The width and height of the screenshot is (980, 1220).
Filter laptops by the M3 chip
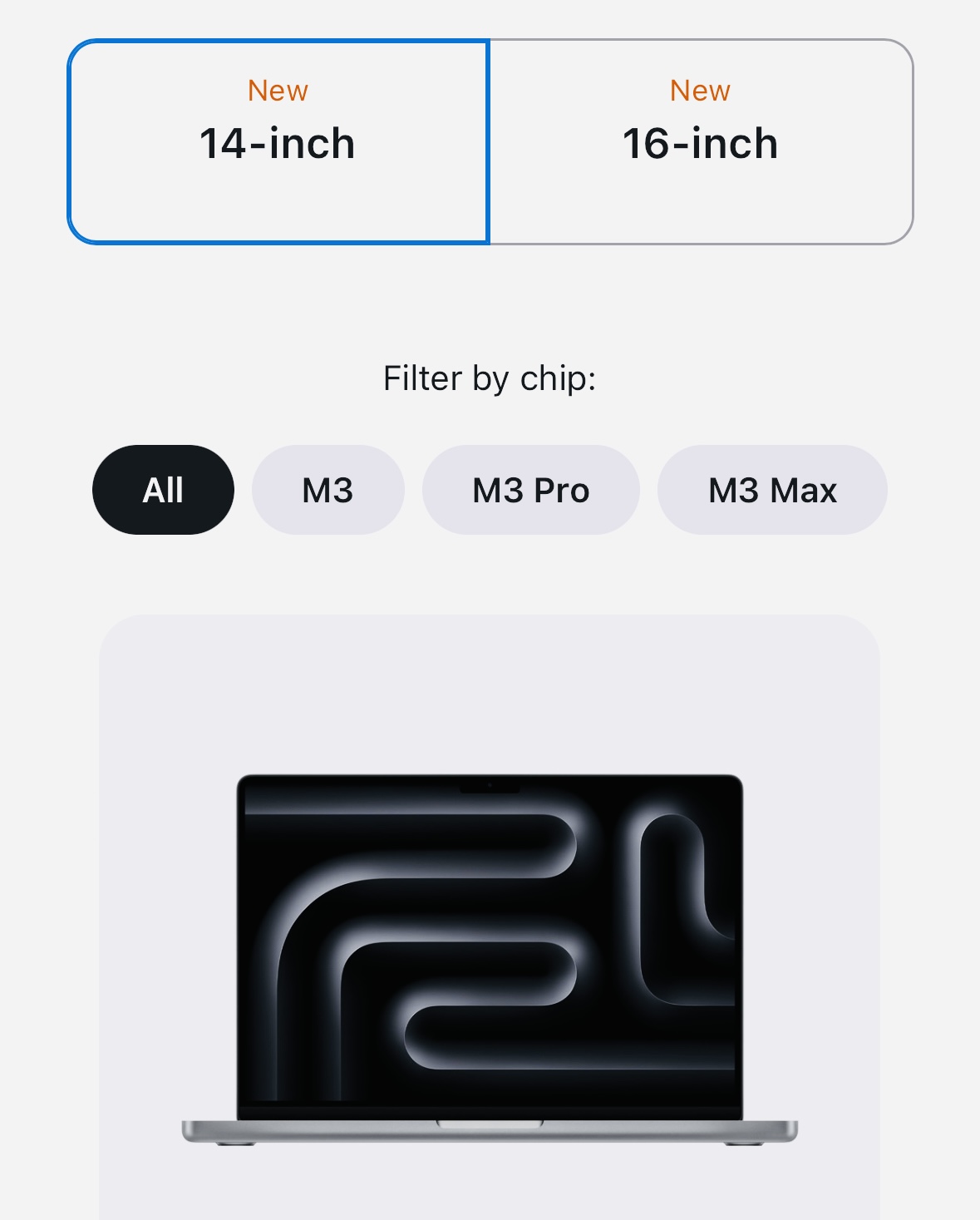click(x=327, y=490)
